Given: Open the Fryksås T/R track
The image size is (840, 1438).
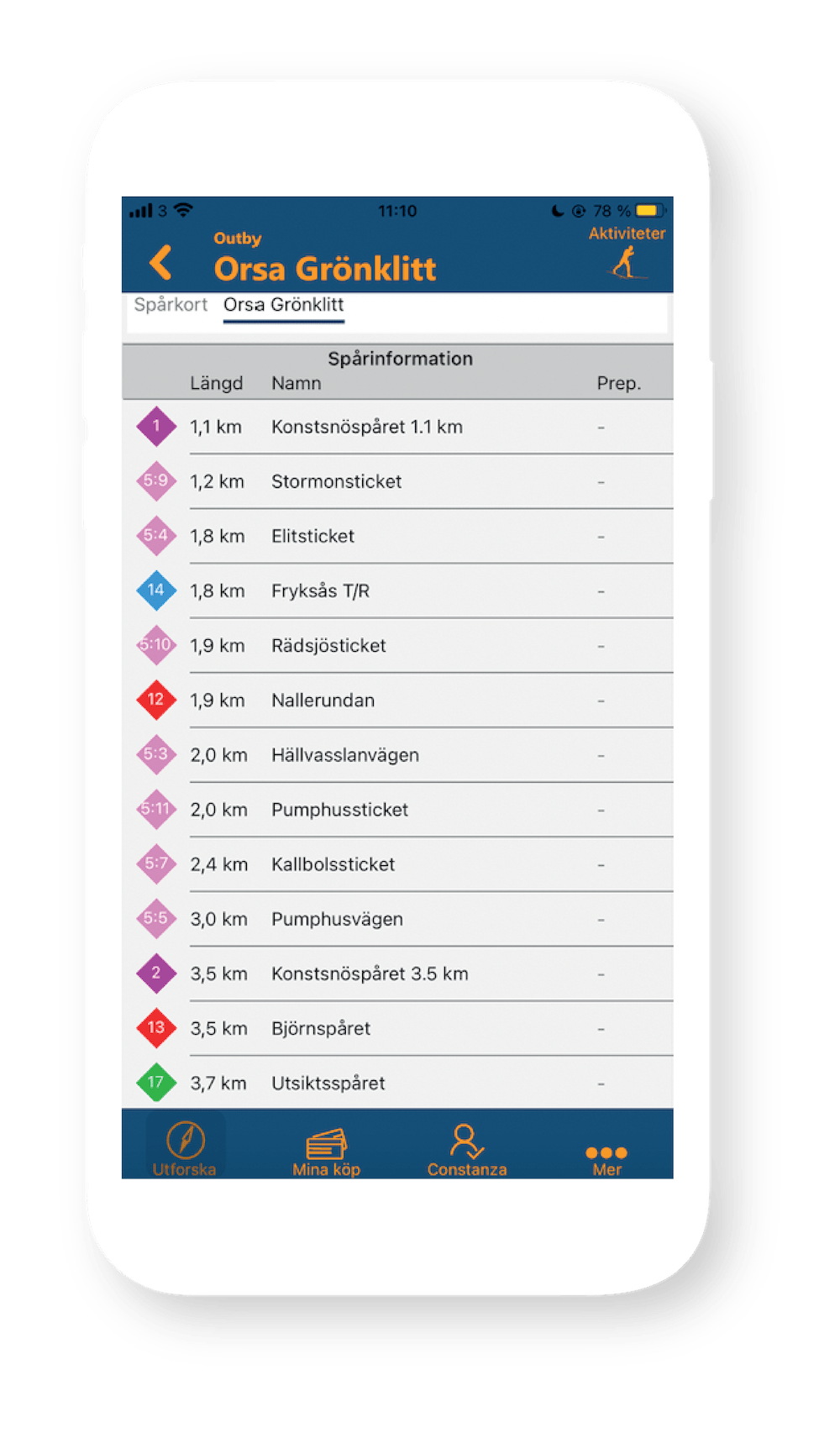Looking at the screenshot, I should pyautogui.click(x=320, y=590).
